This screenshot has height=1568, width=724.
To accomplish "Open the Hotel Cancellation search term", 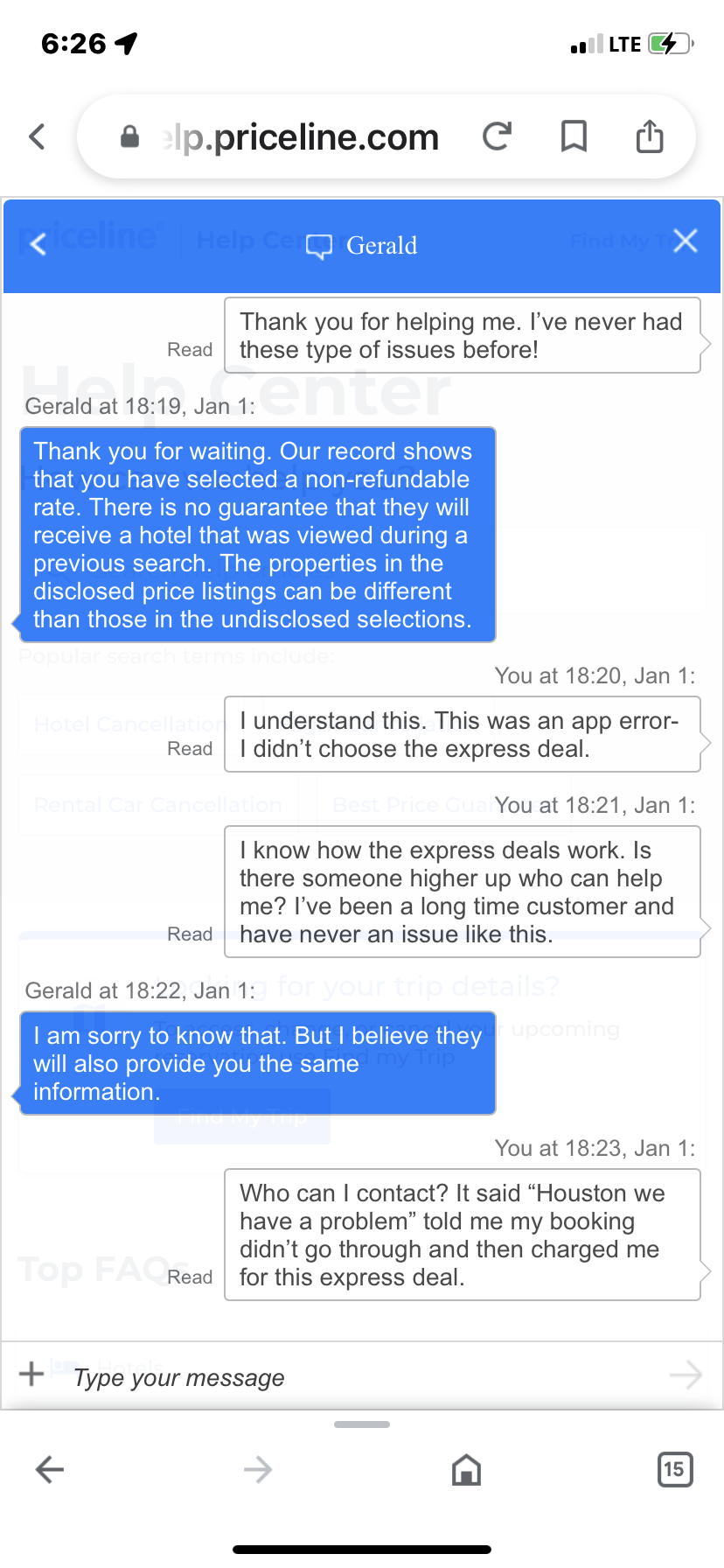I will coord(127,724).
